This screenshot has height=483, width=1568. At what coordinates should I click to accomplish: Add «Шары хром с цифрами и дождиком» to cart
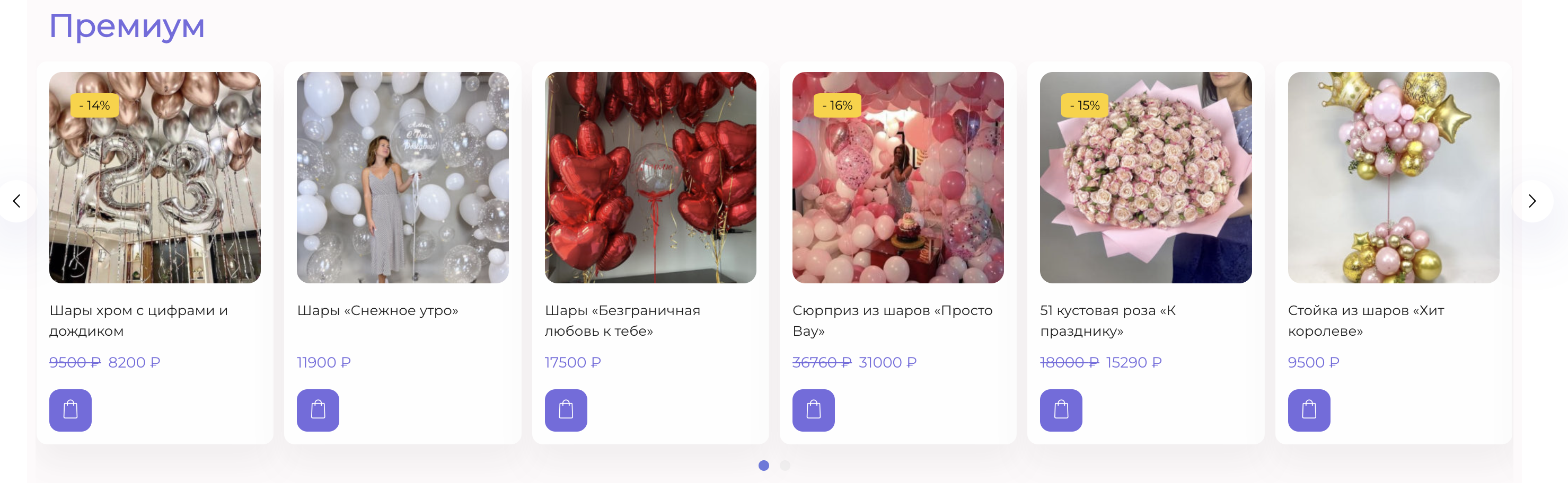click(x=70, y=410)
